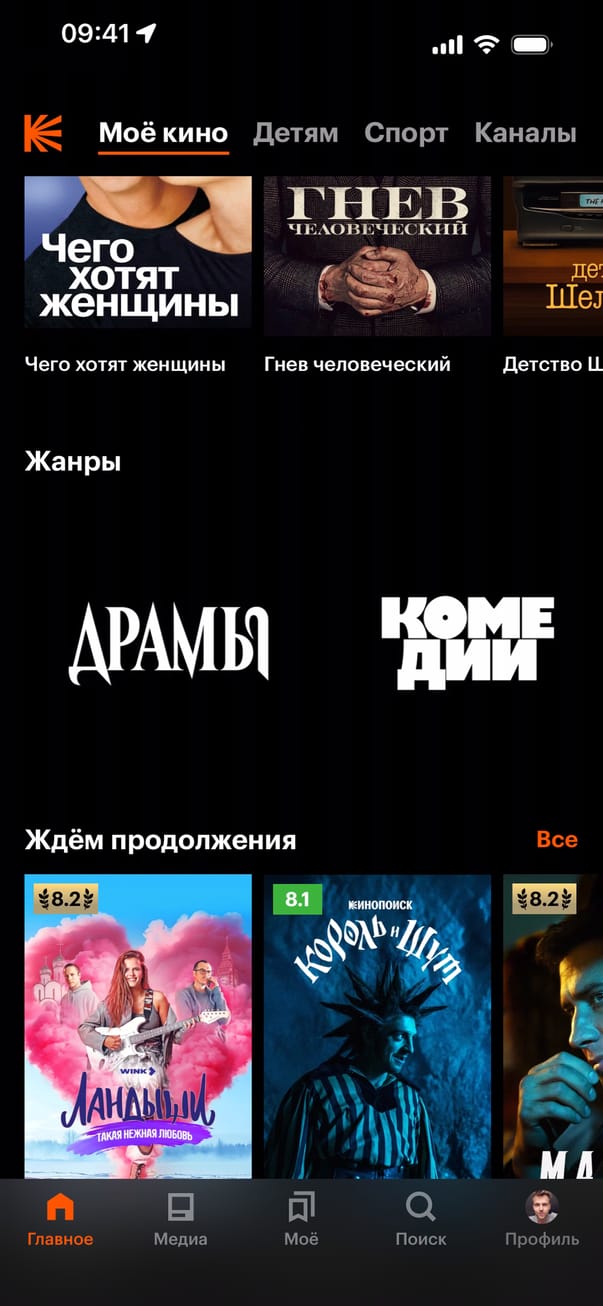Go to Главное in bottom navigation
The width and height of the screenshot is (603, 1306).
coord(60,1220)
